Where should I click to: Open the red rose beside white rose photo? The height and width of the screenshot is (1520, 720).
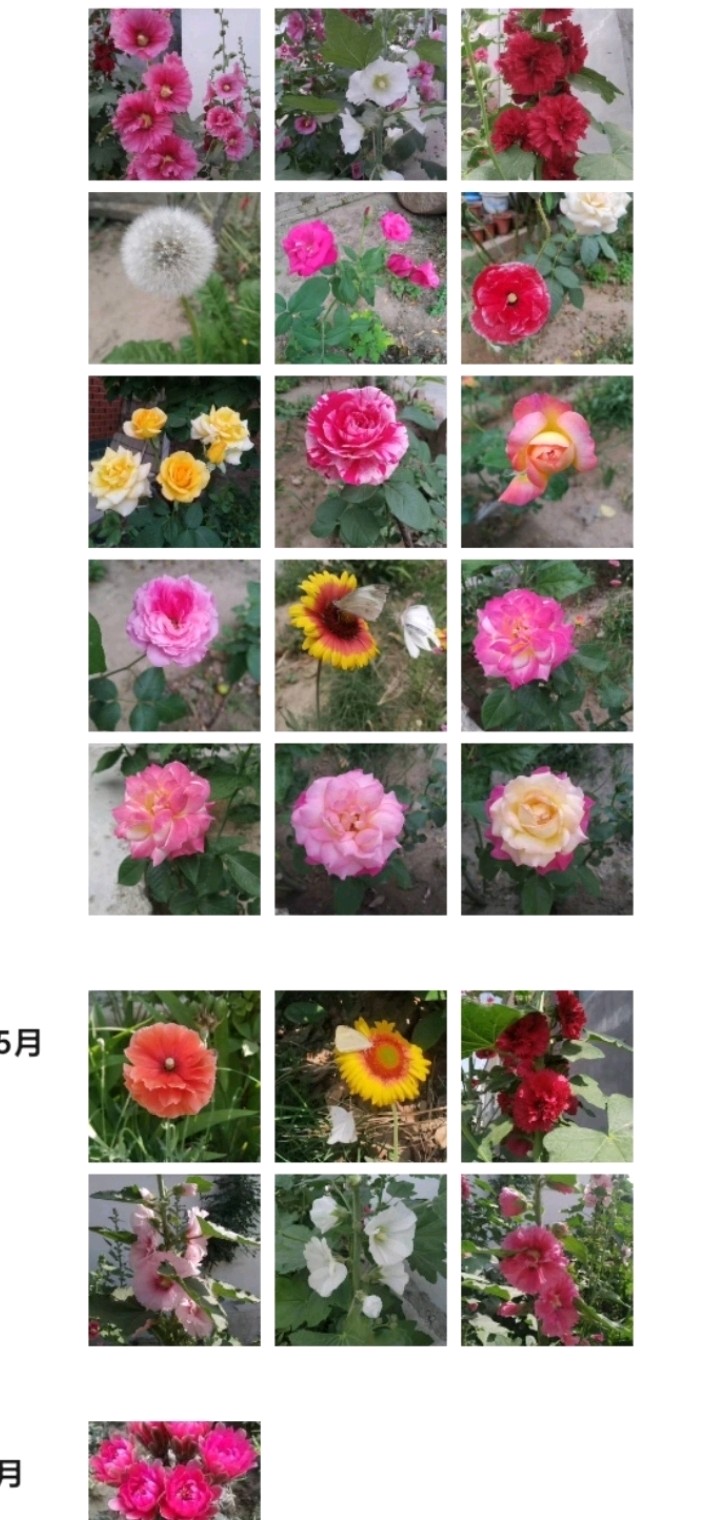point(547,278)
